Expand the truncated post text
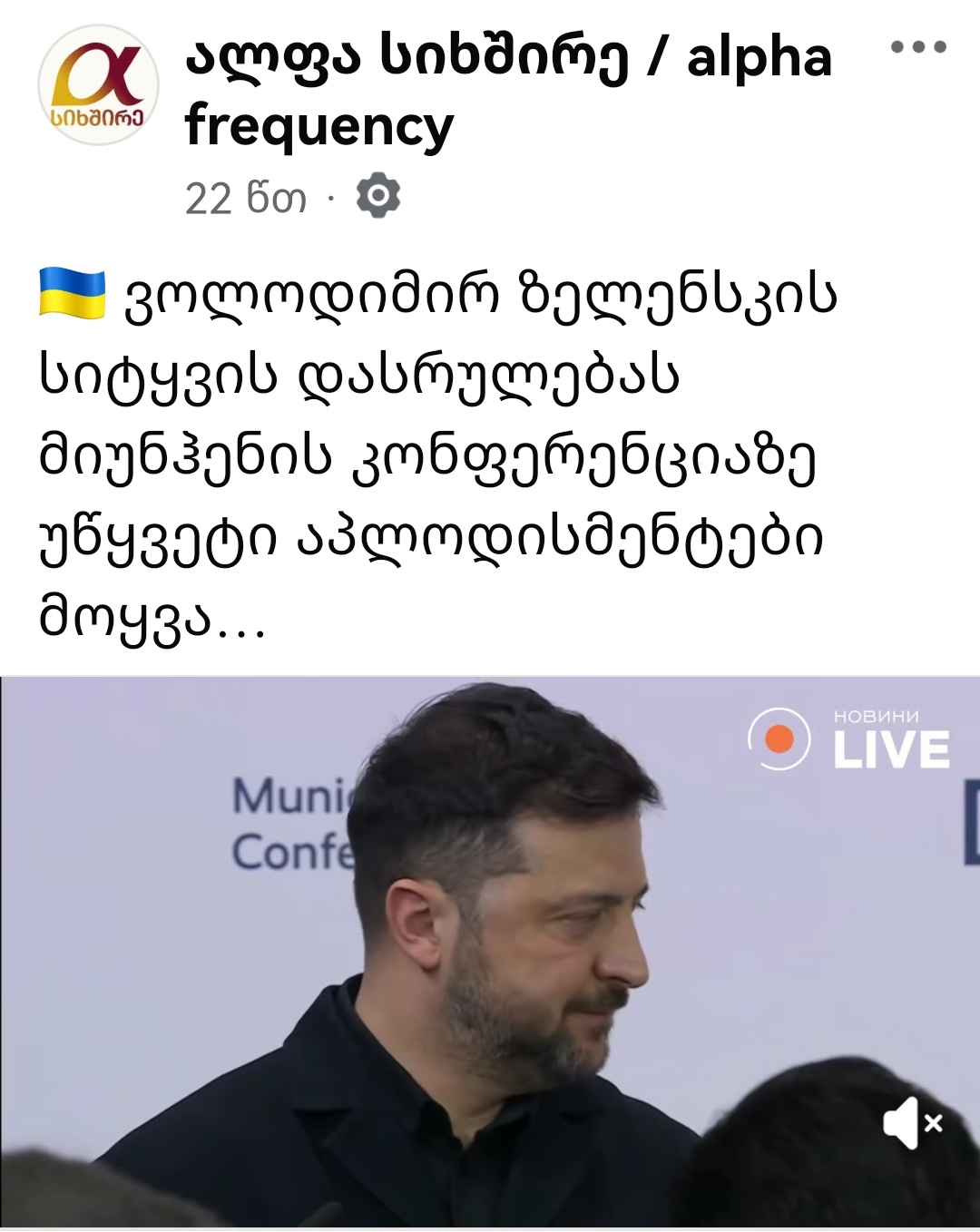This screenshot has width=980, height=1232. click(241, 621)
